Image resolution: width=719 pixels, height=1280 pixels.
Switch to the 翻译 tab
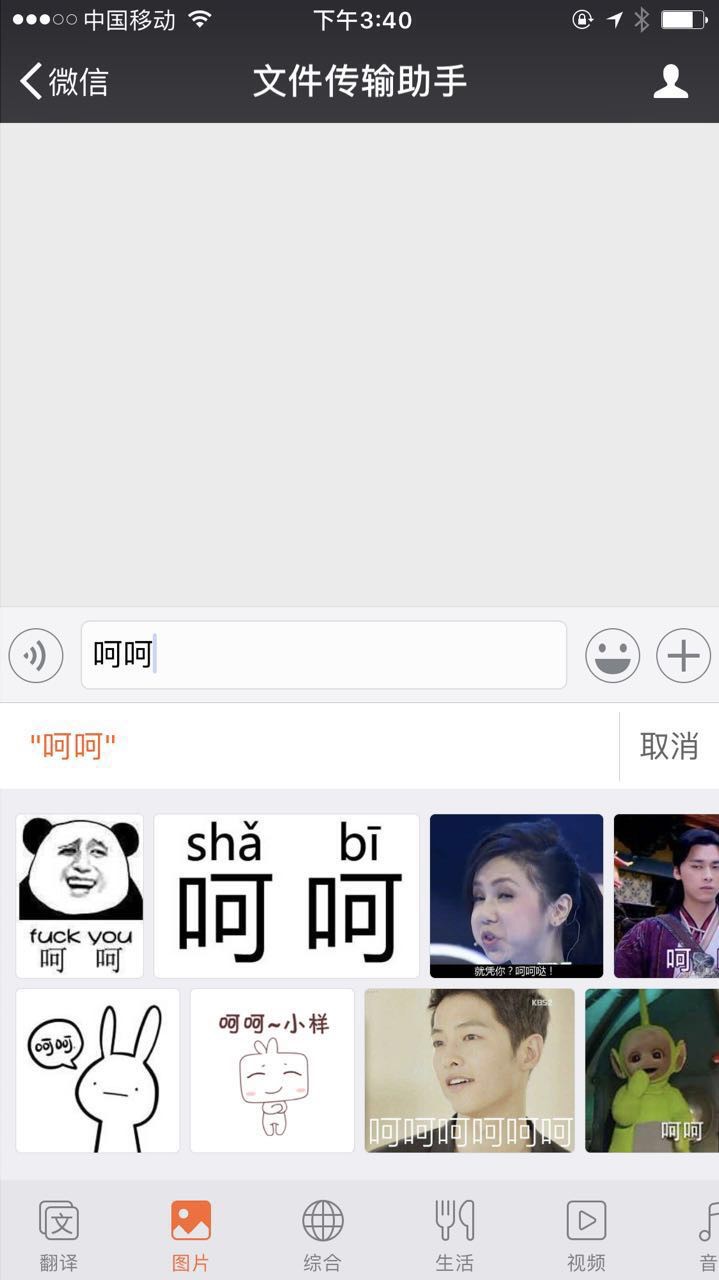click(59, 1236)
